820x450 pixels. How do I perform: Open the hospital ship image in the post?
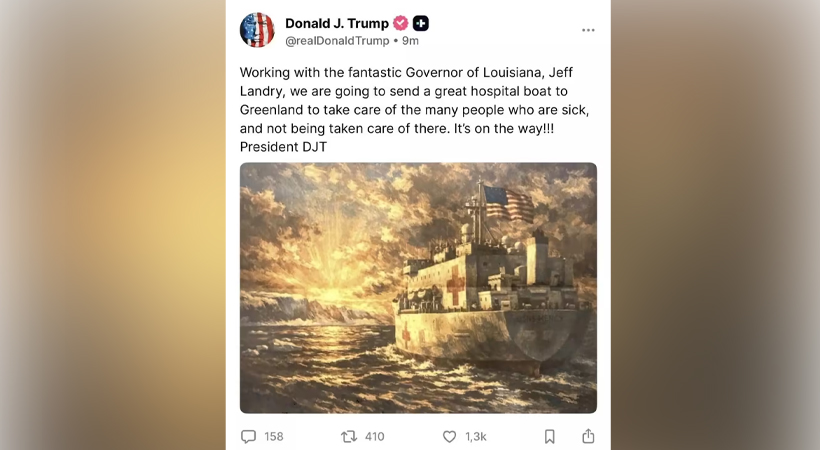(x=418, y=288)
